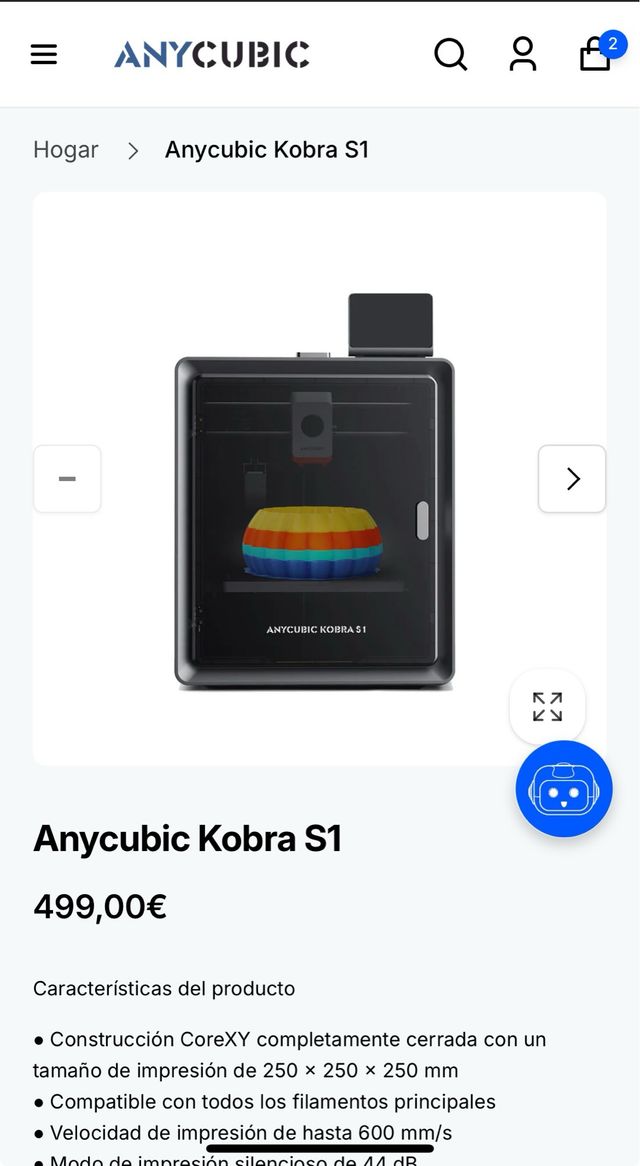This screenshot has height=1166, width=640.
Task: Open the shopping cart with 2 items
Action: (x=597, y=54)
